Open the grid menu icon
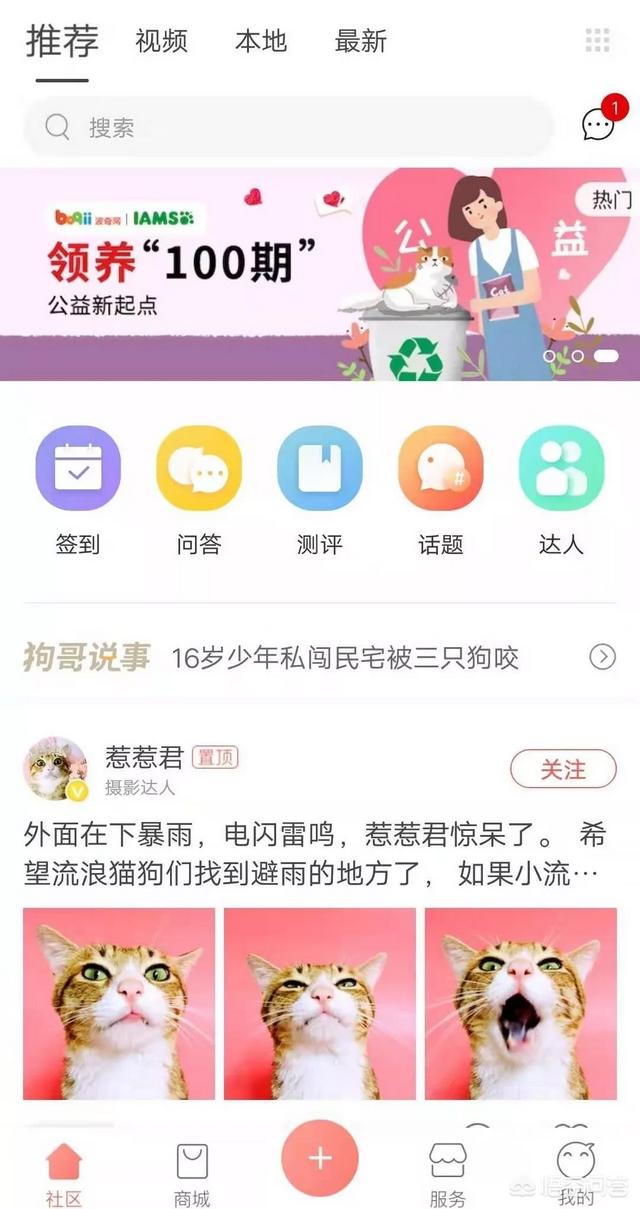Image resolution: width=640 pixels, height=1209 pixels. [x=597, y=40]
